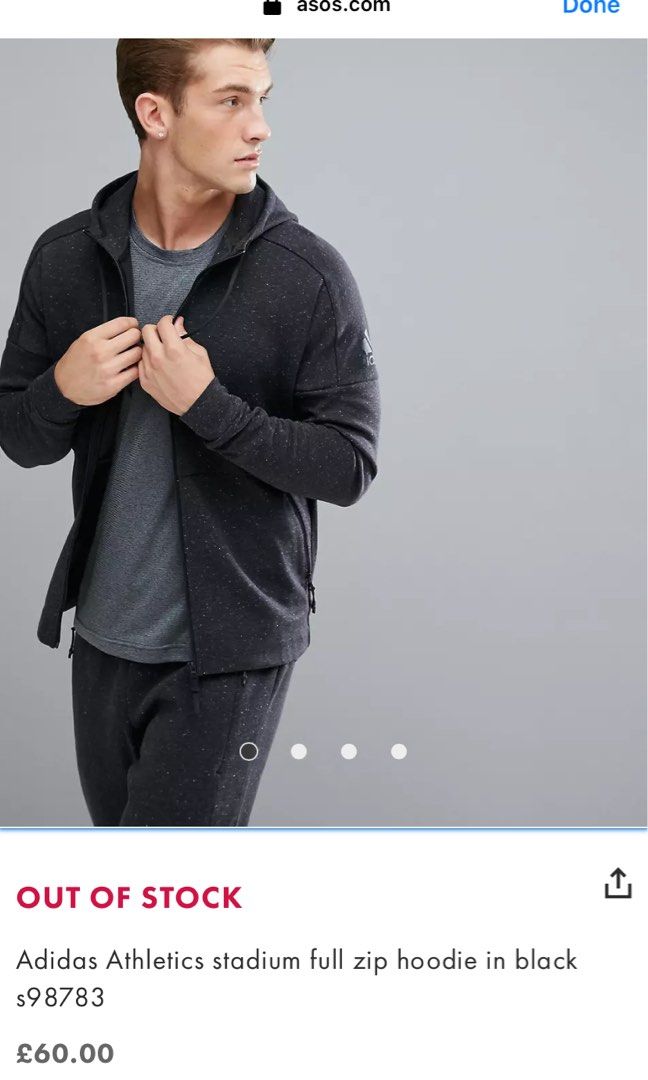The height and width of the screenshot is (1080, 648).
Task: Open the hoodie product photo
Action: pyautogui.click(x=323, y=430)
